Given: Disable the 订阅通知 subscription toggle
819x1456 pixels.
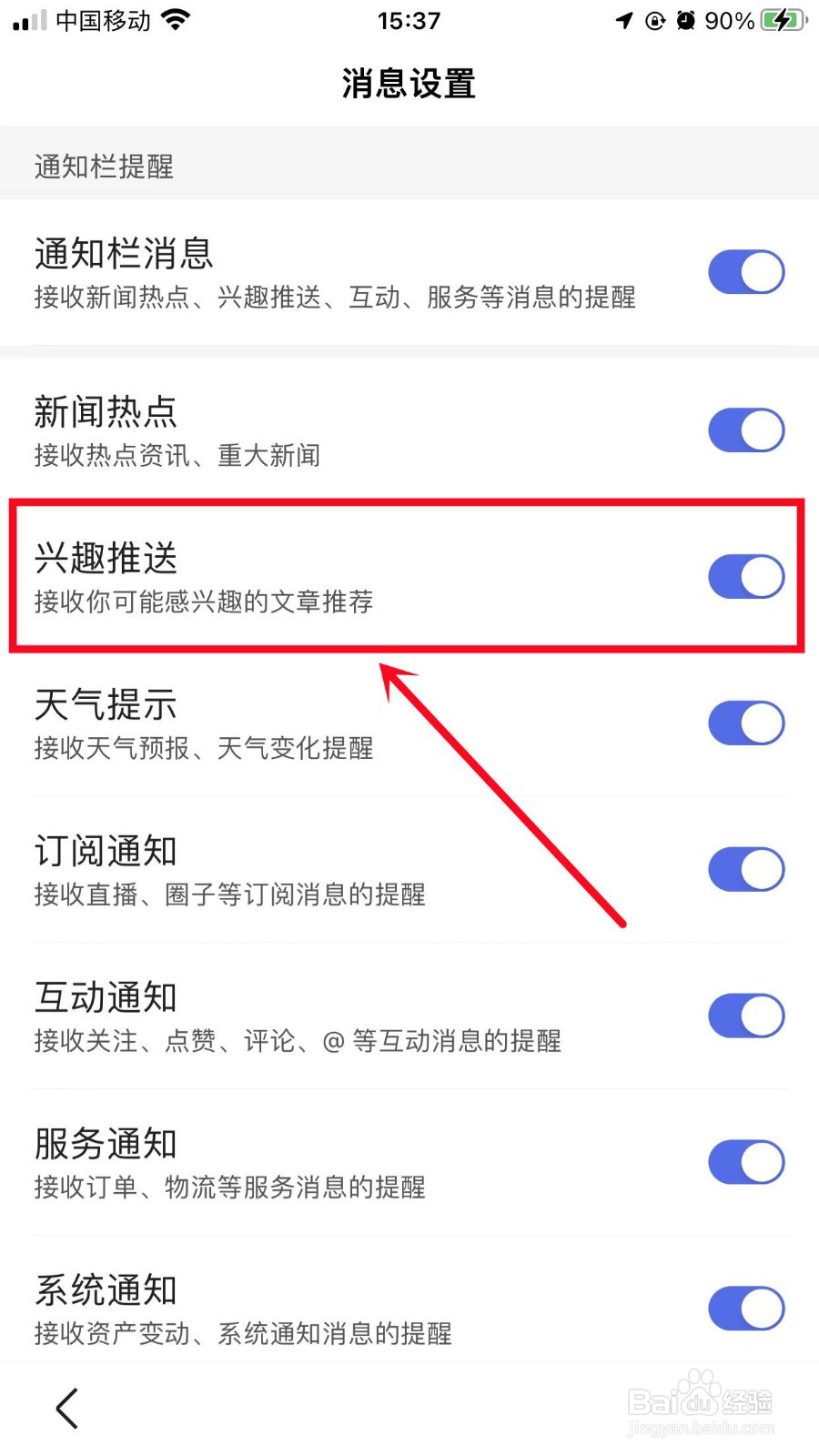Looking at the screenshot, I should (746, 869).
